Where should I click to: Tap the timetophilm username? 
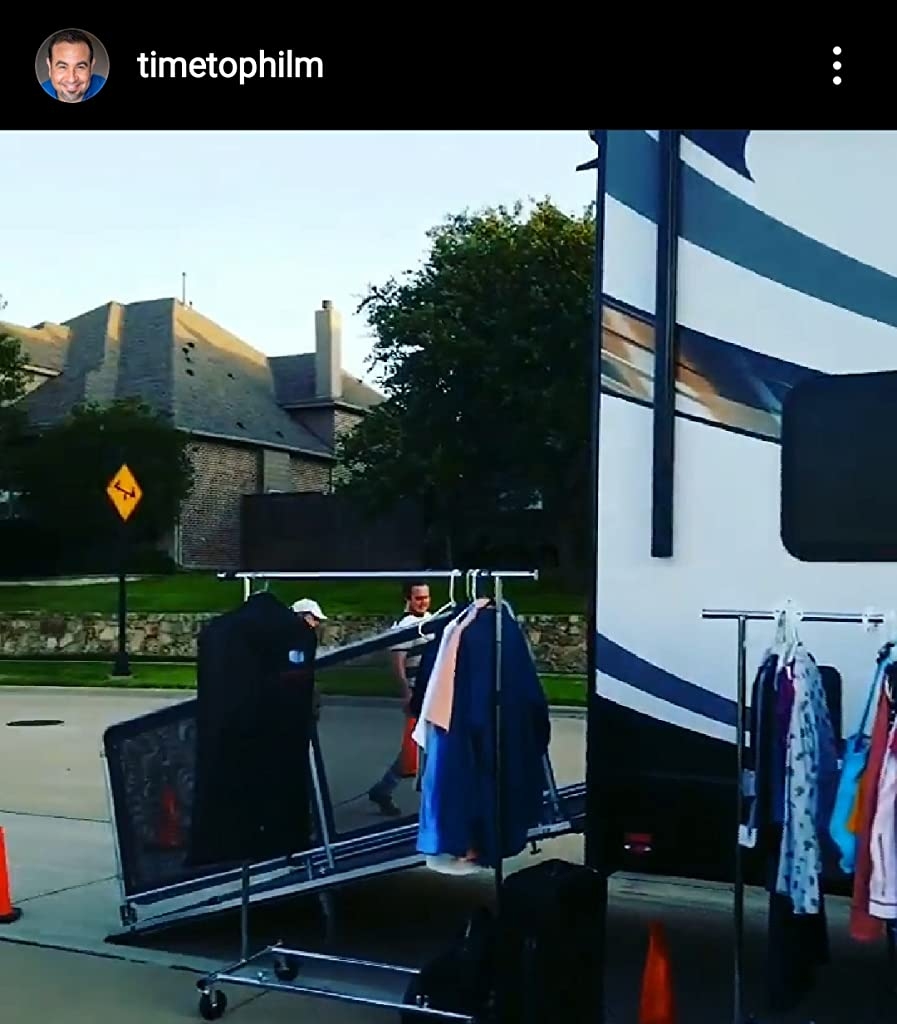pyautogui.click(x=230, y=66)
